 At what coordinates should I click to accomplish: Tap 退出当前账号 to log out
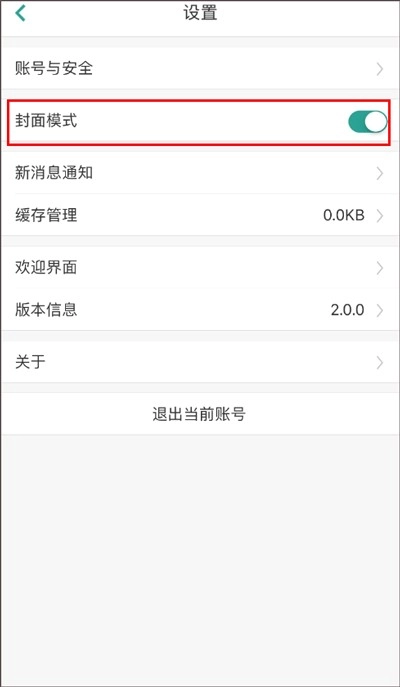(200, 414)
